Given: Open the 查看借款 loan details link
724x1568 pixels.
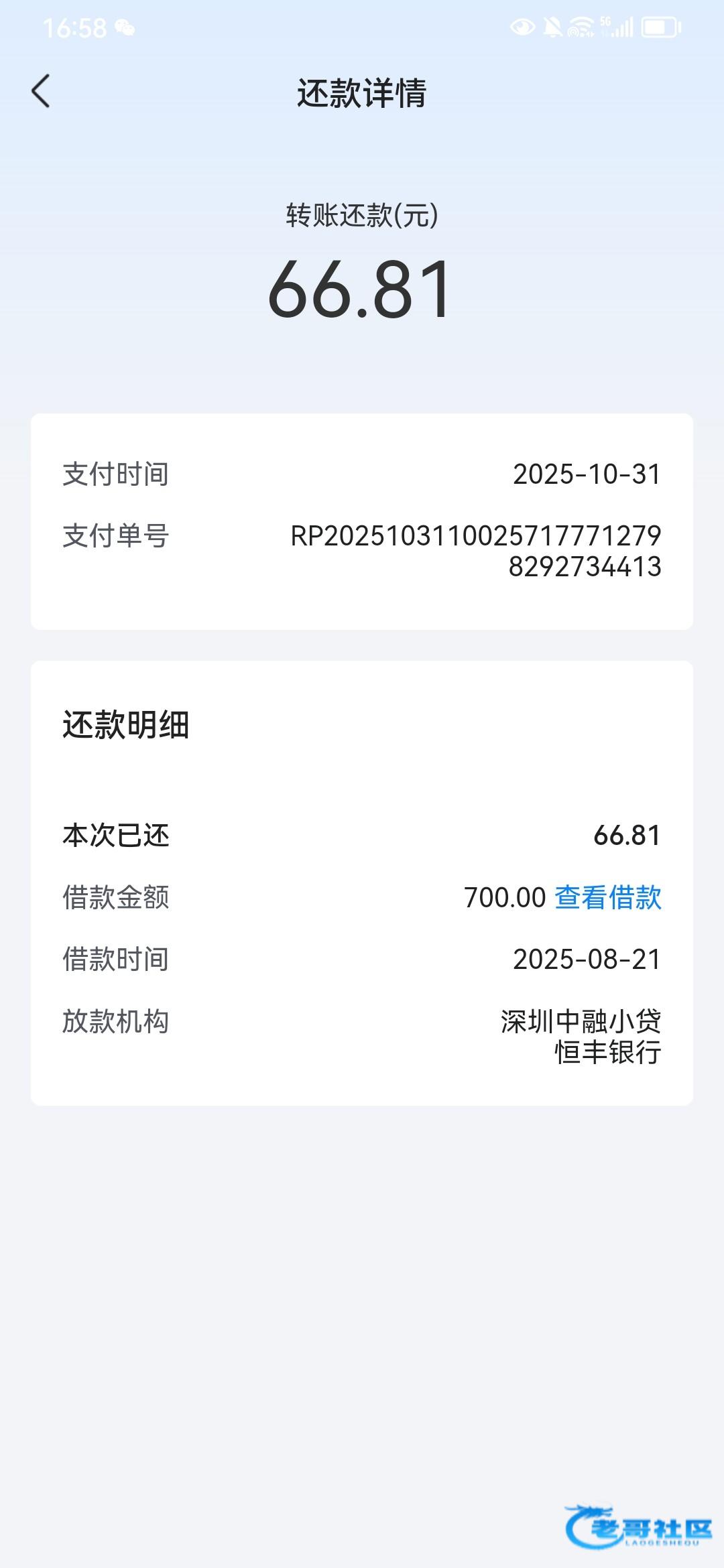Looking at the screenshot, I should pos(607,897).
